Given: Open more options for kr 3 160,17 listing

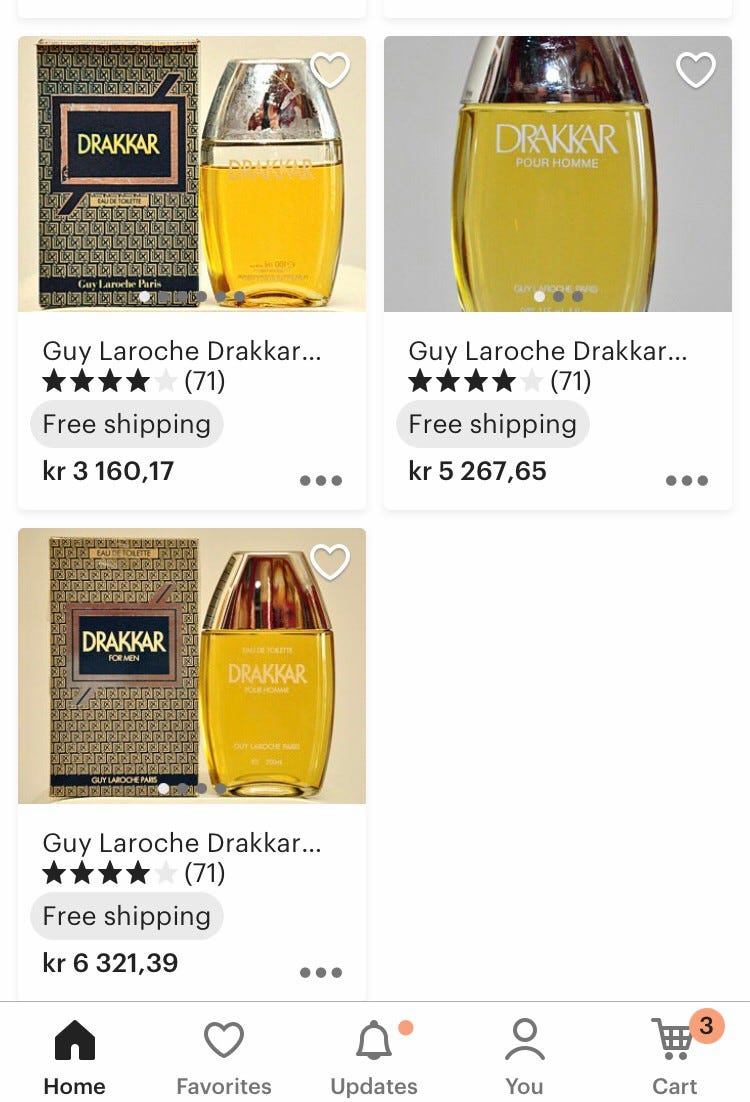Looking at the screenshot, I should pos(321,480).
